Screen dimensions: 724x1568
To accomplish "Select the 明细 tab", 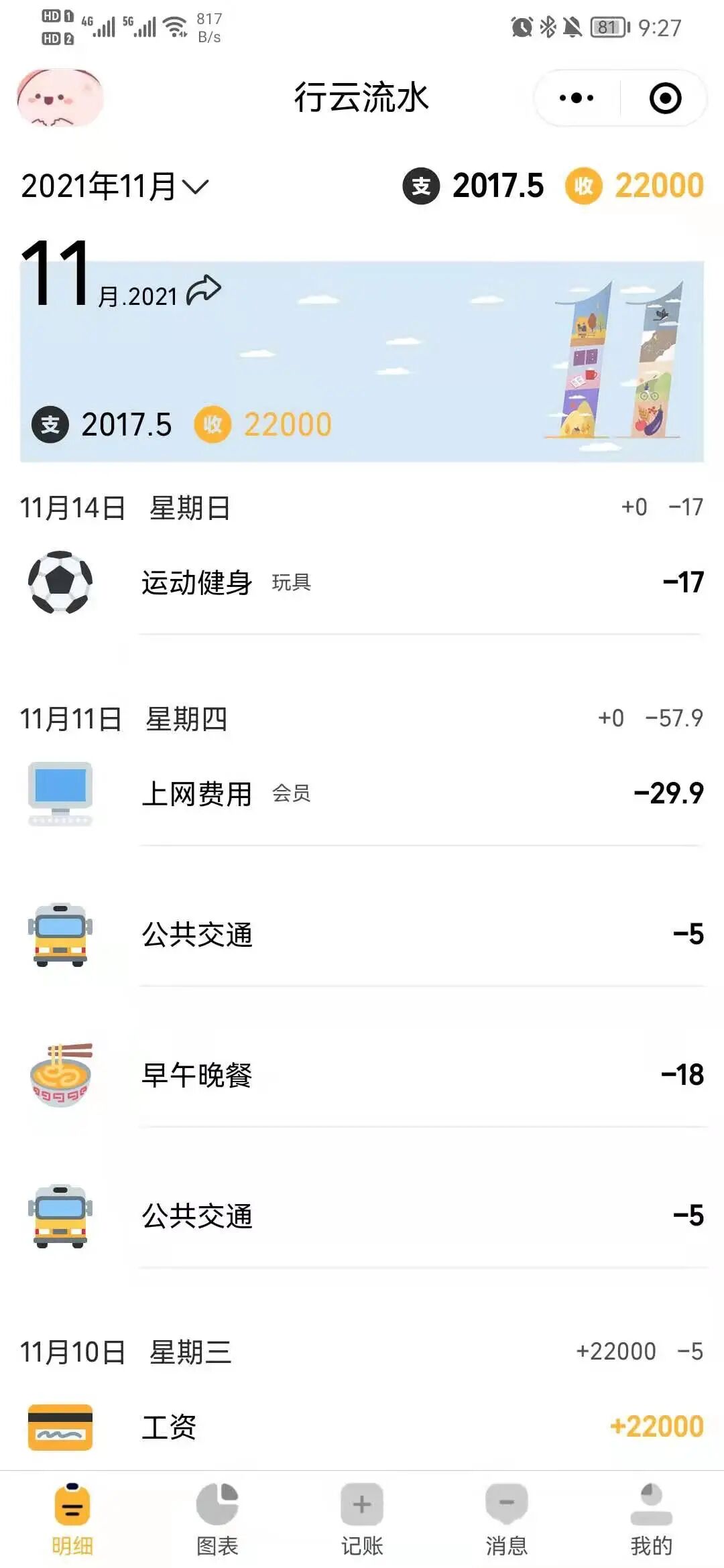I will tap(72, 1519).
